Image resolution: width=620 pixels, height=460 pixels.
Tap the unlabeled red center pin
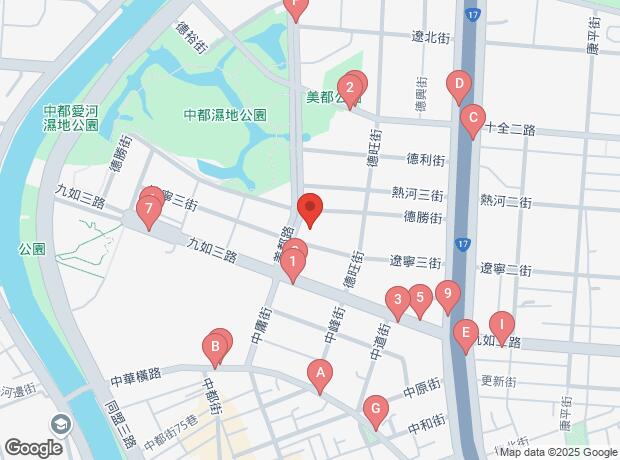[x=310, y=209]
